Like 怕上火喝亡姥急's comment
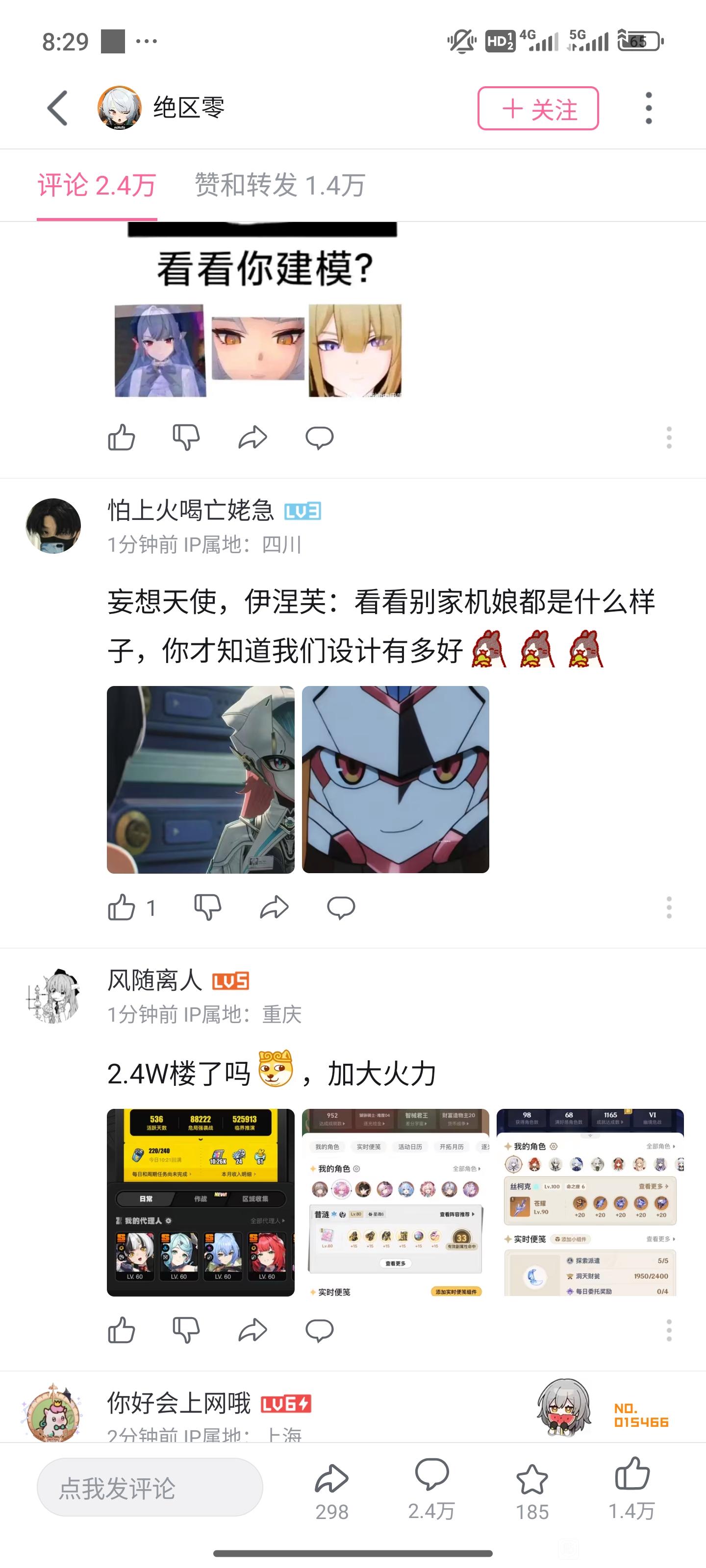The width and height of the screenshot is (706, 1568). coord(122,907)
